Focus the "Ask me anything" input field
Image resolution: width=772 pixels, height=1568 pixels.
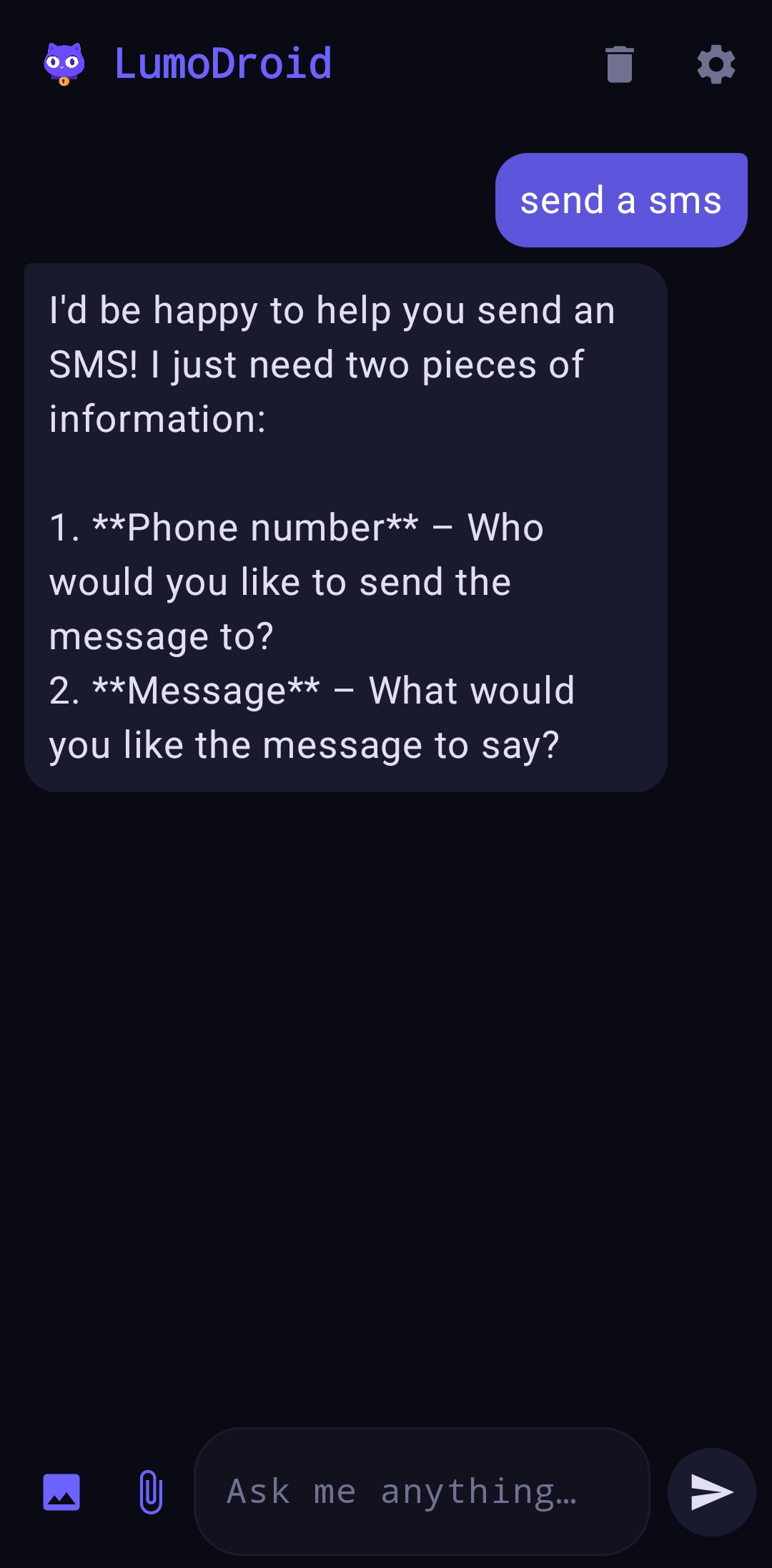[x=422, y=1491]
